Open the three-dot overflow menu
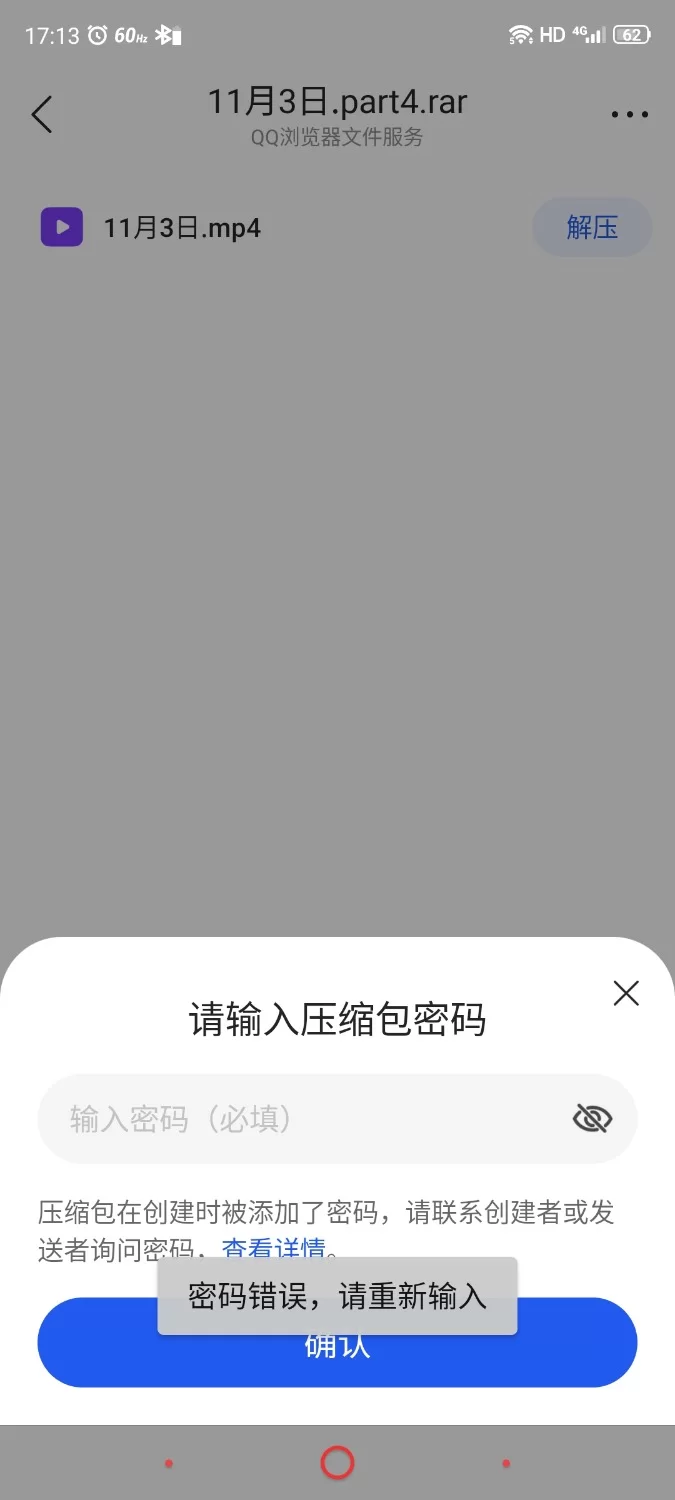 629,114
